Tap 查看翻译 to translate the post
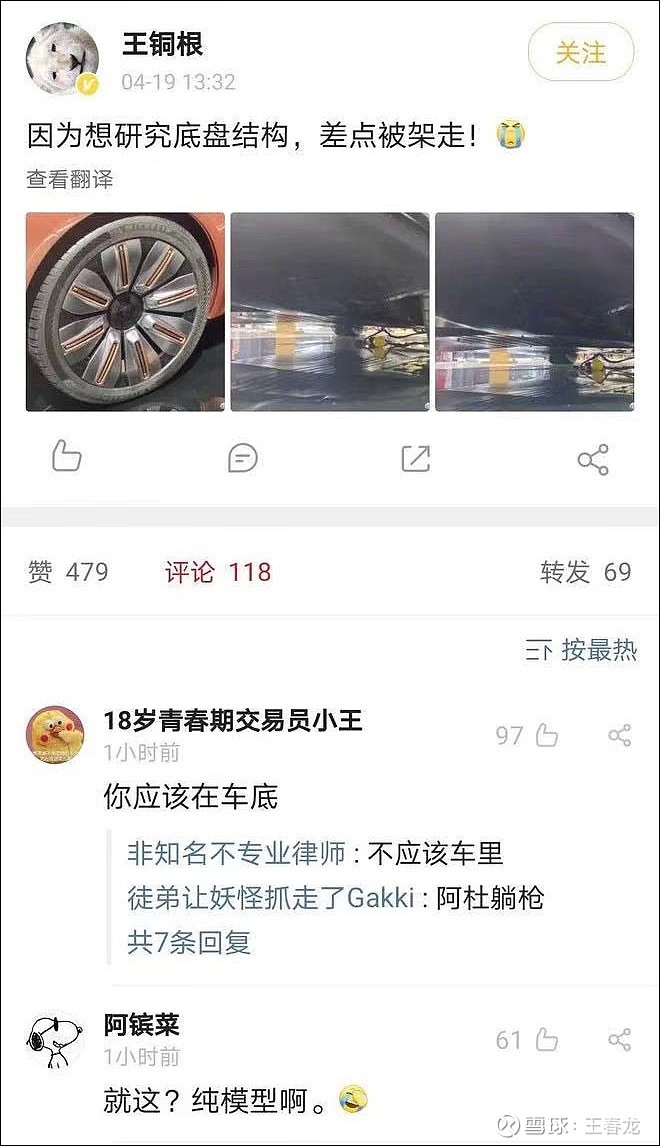 [x=70, y=180]
